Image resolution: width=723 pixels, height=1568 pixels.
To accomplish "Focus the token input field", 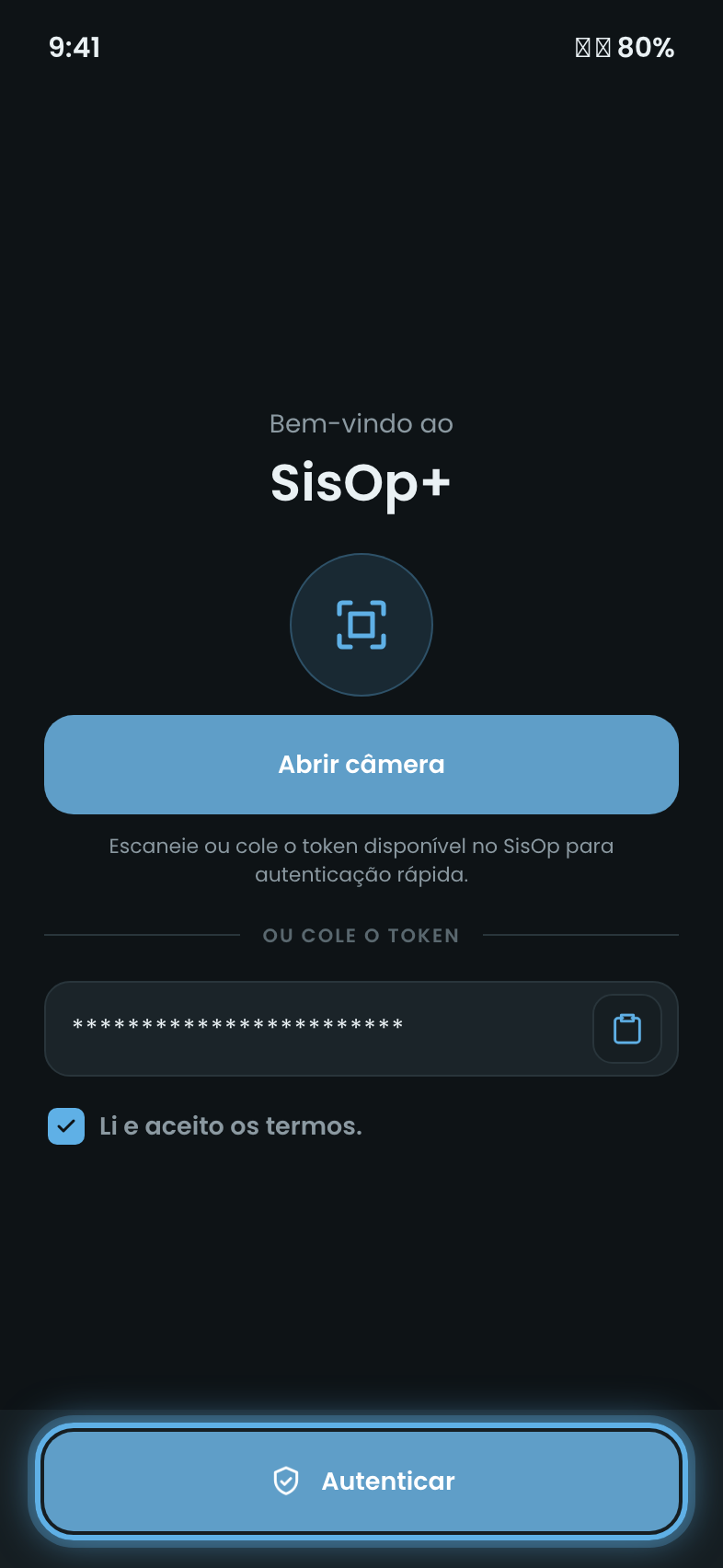I will [x=317, y=1028].
